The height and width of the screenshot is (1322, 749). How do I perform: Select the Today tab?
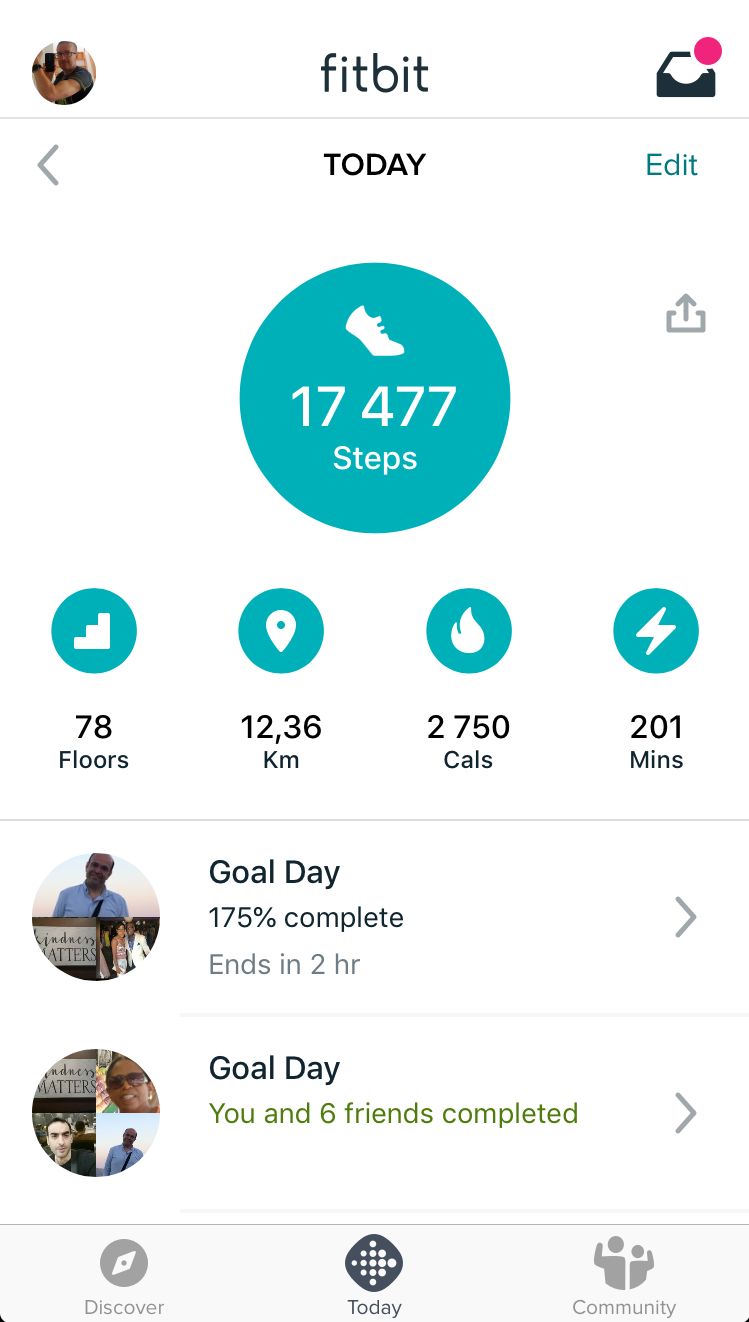pos(374,1277)
